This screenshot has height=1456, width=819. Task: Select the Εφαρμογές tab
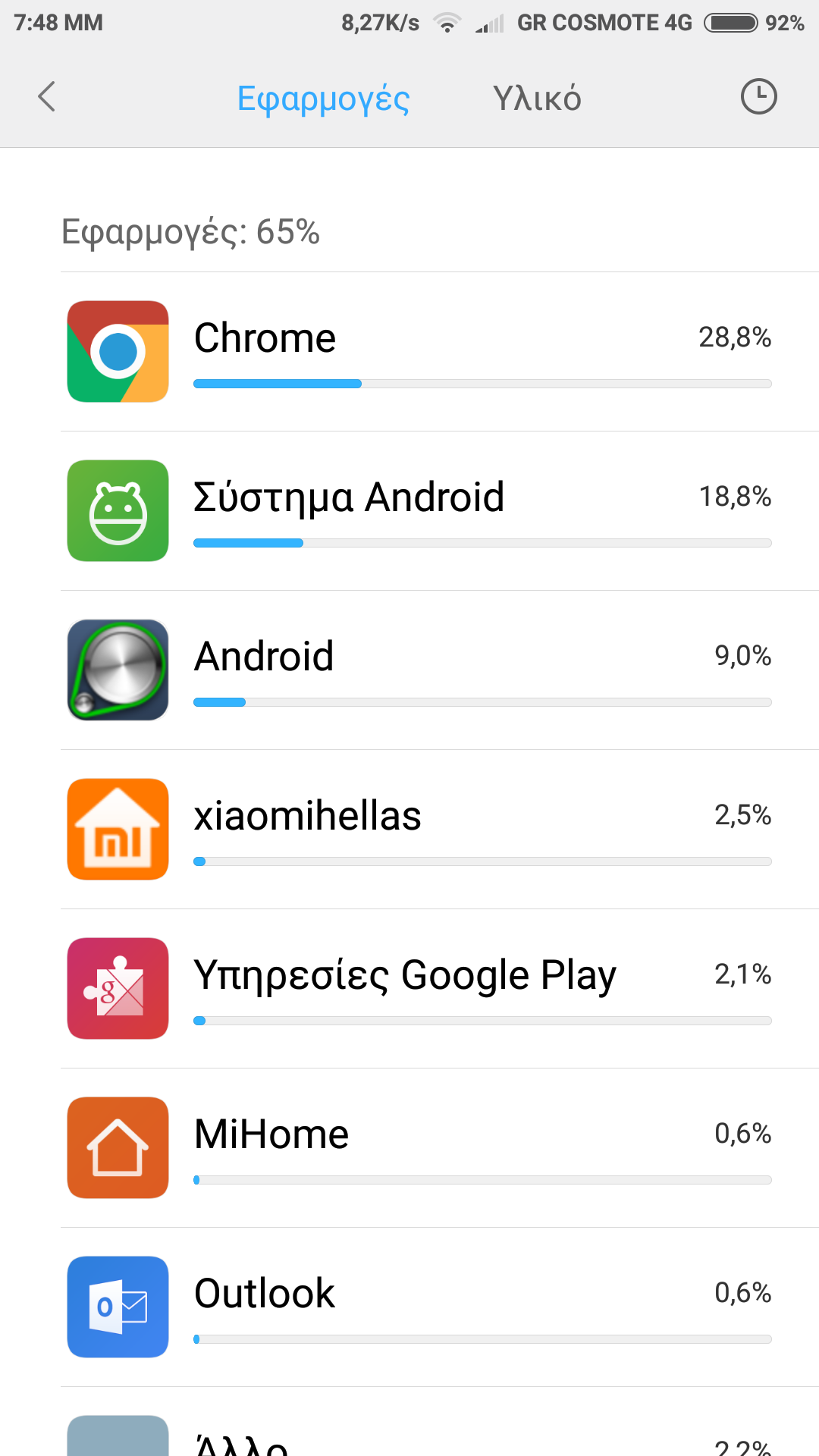[x=323, y=99]
